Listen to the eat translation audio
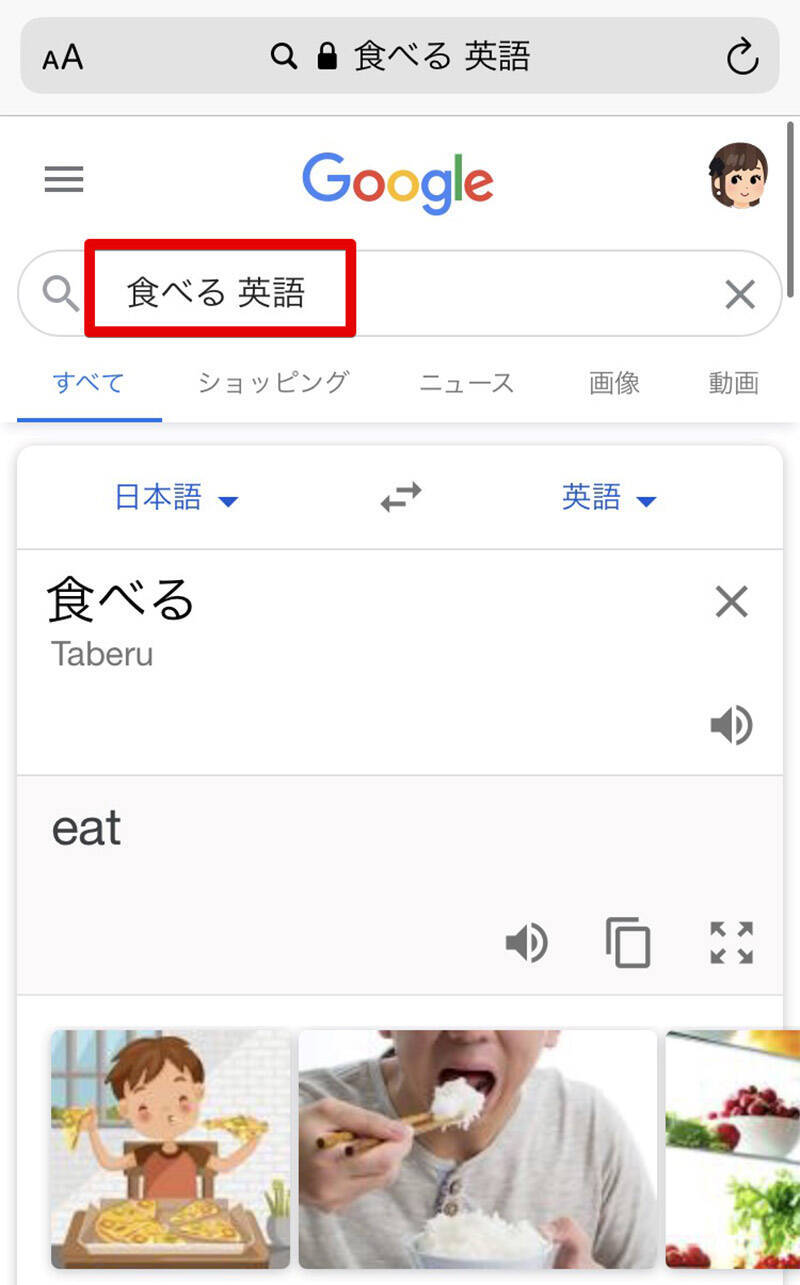The image size is (800, 1285). click(527, 943)
